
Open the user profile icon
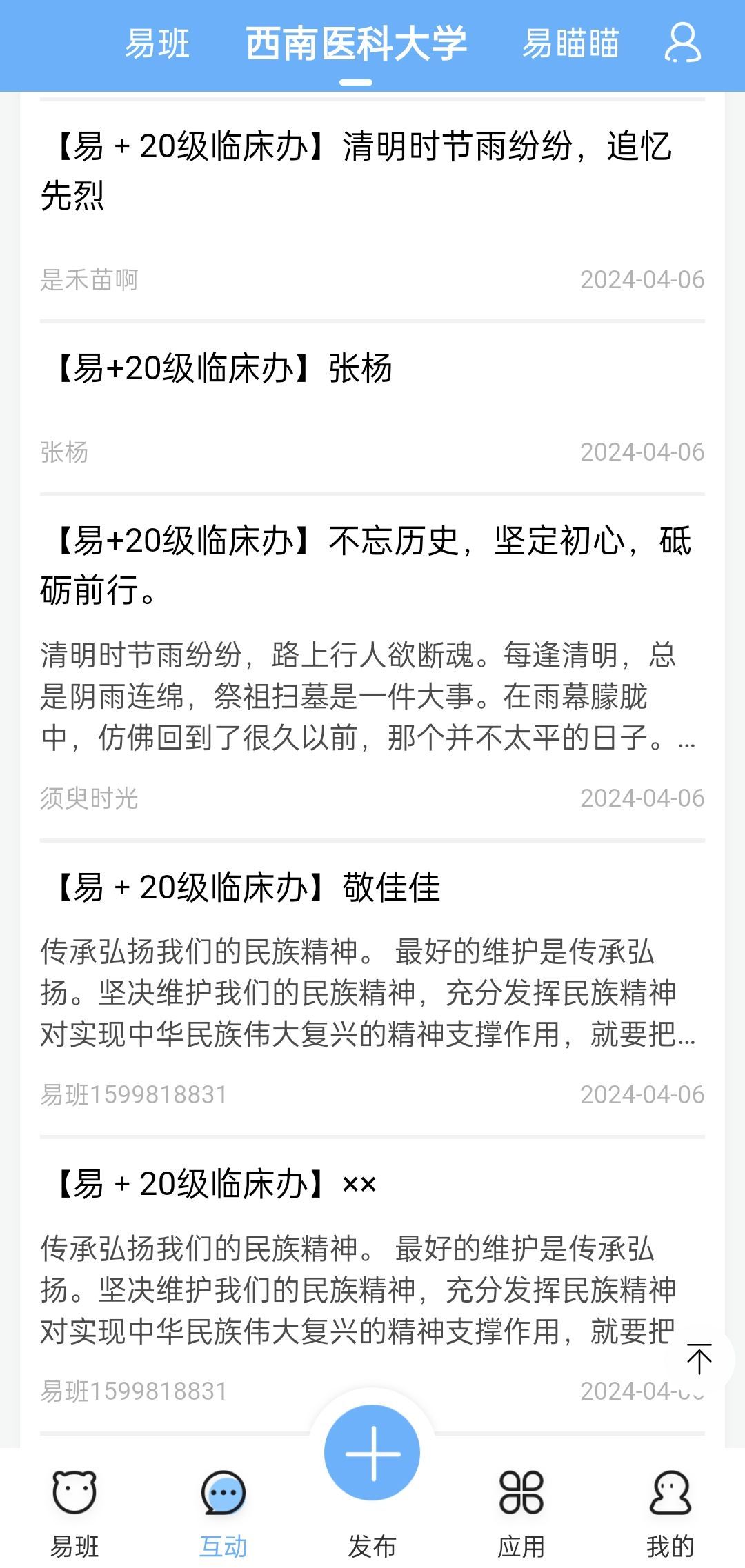click(x=683, y=43)
